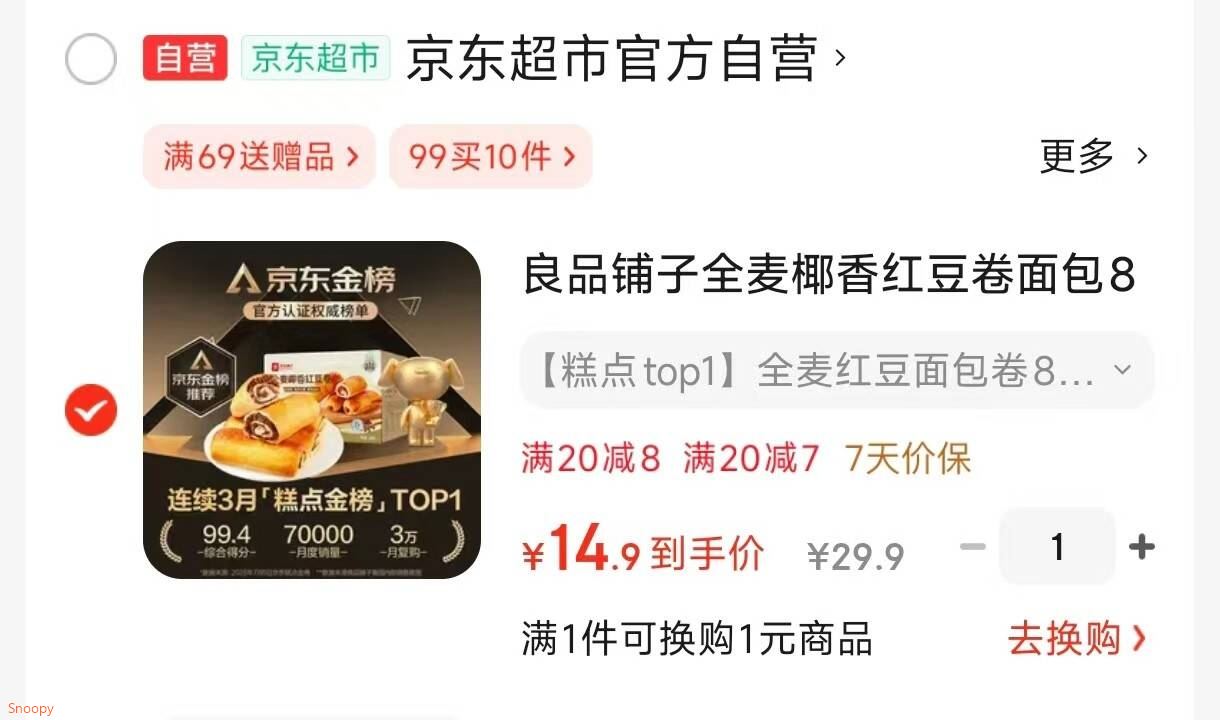Image resolution: width=1220 pixels, height=720 pixels.
Task: Increase the item quantity with plus
Action: click(x=1141, y=547)
